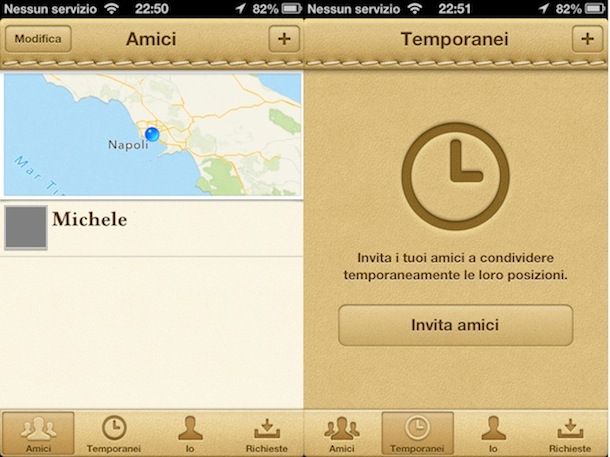
Task: Tap the plus button on the Temporanei screen
Action: (x=588, y=40)
